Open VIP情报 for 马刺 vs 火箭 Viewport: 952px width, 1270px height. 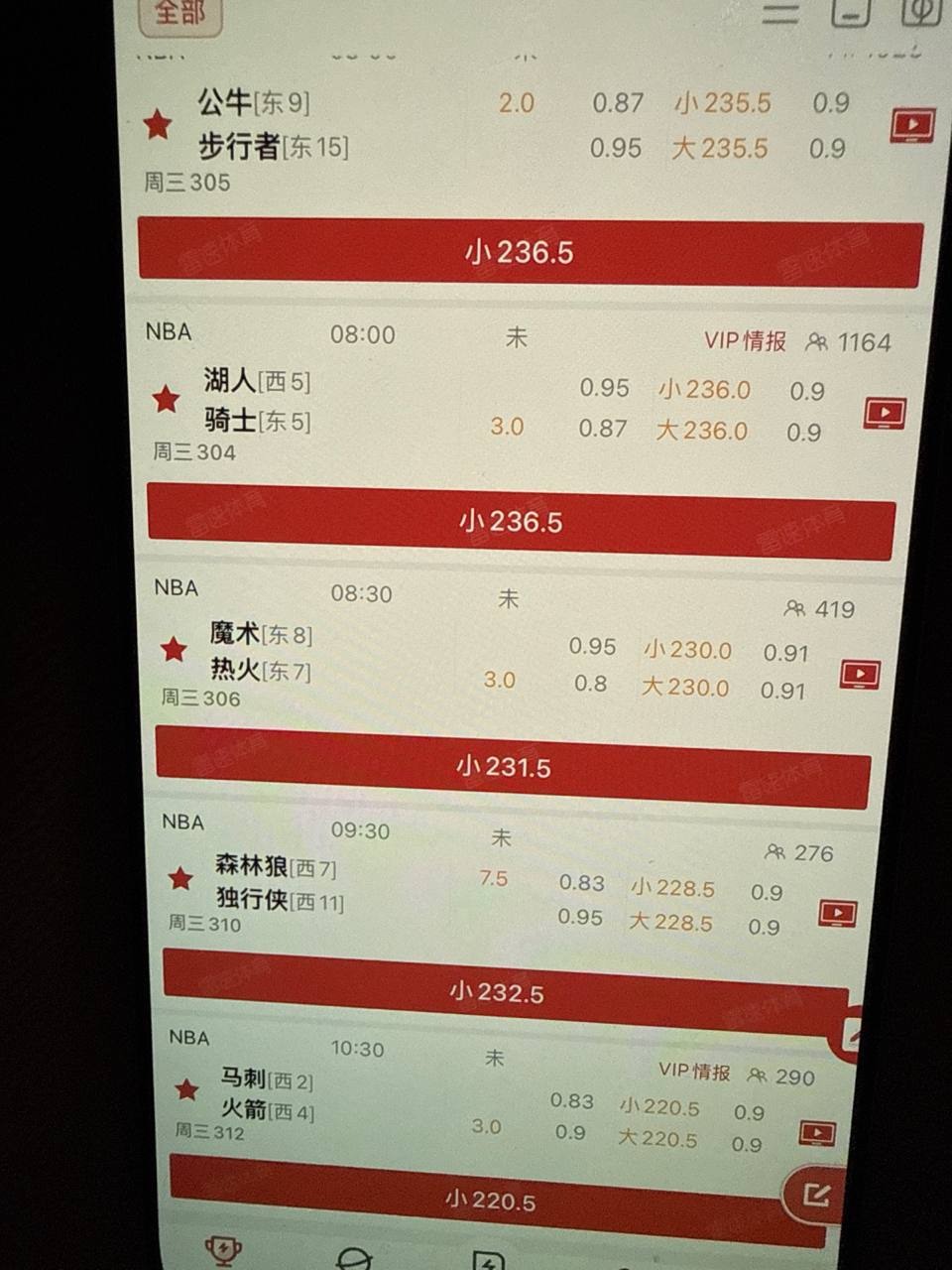(x=694, y=1072)
